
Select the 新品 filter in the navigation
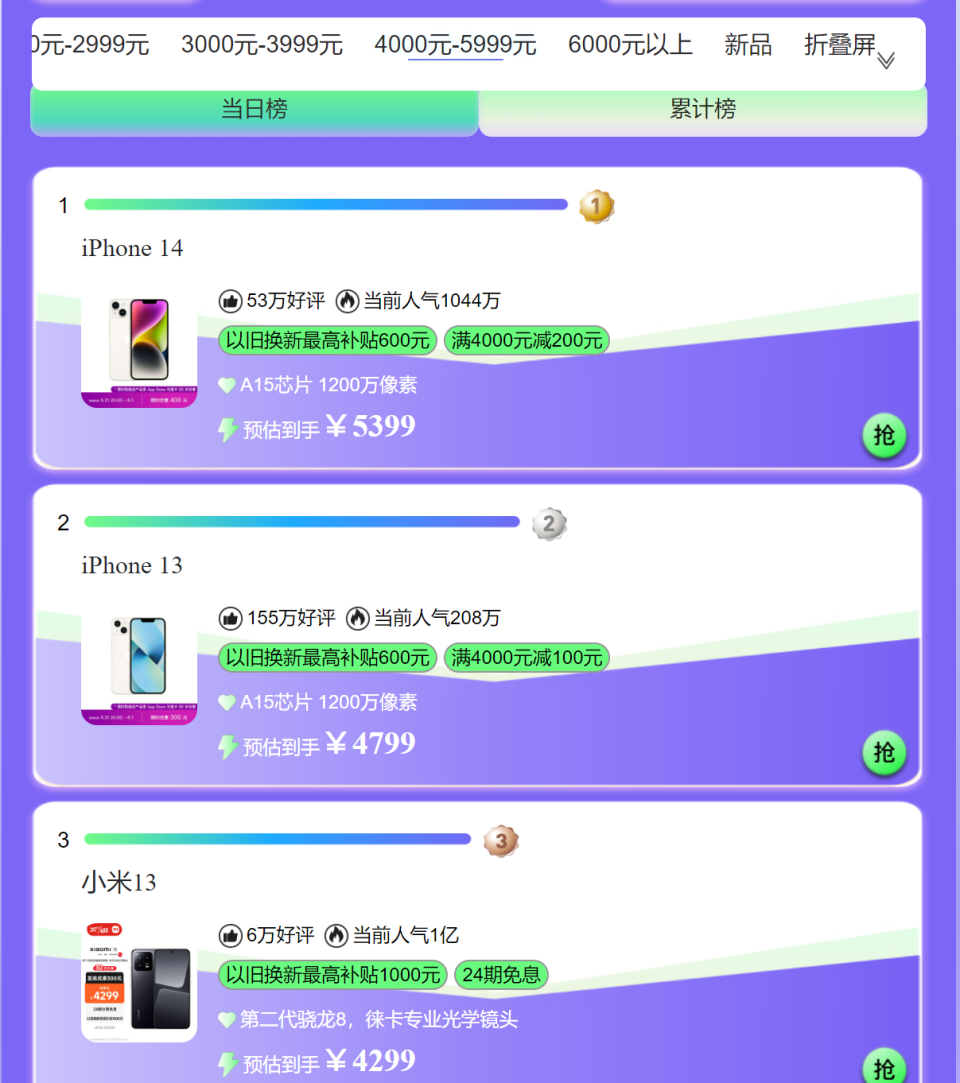click(x=747, y=44)
